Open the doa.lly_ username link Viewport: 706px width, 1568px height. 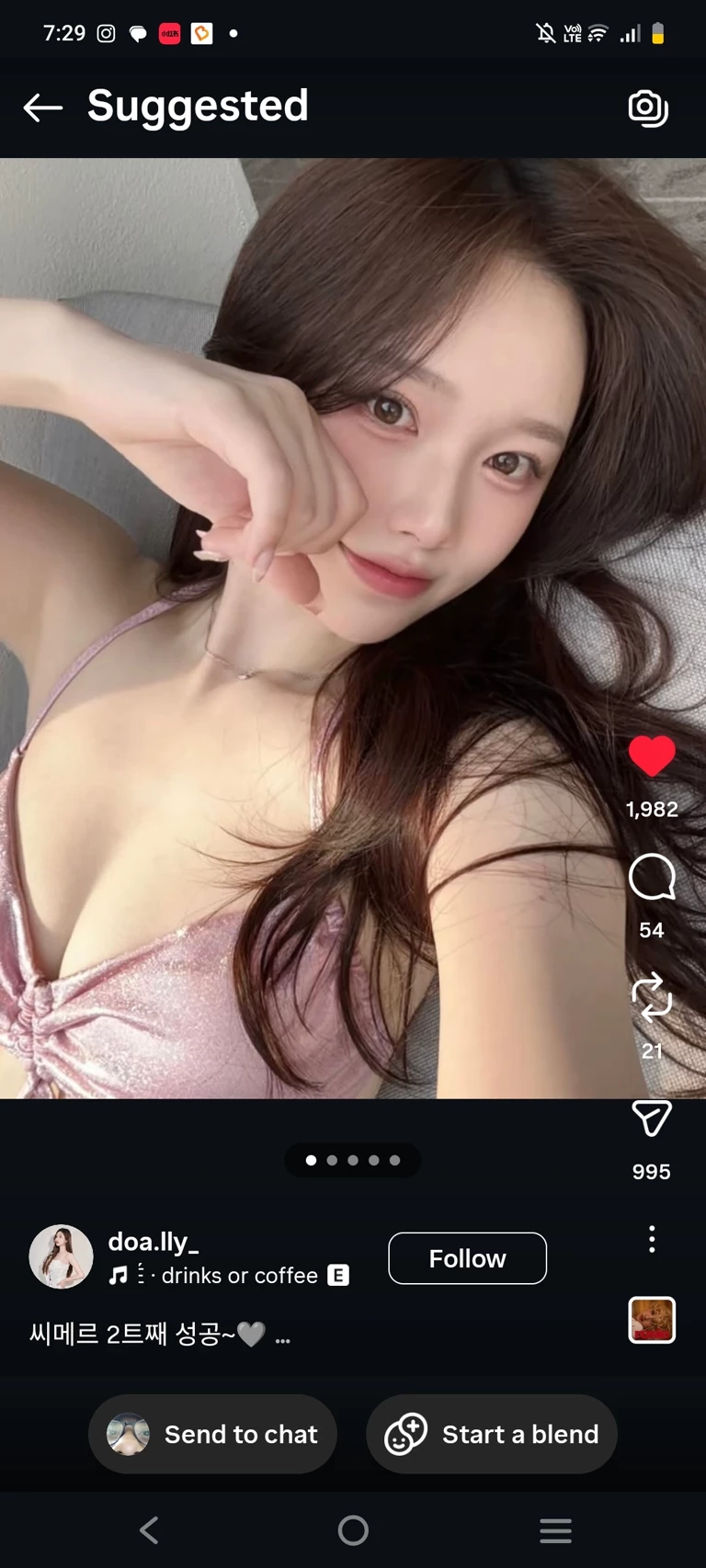[x=154, y=1242]
